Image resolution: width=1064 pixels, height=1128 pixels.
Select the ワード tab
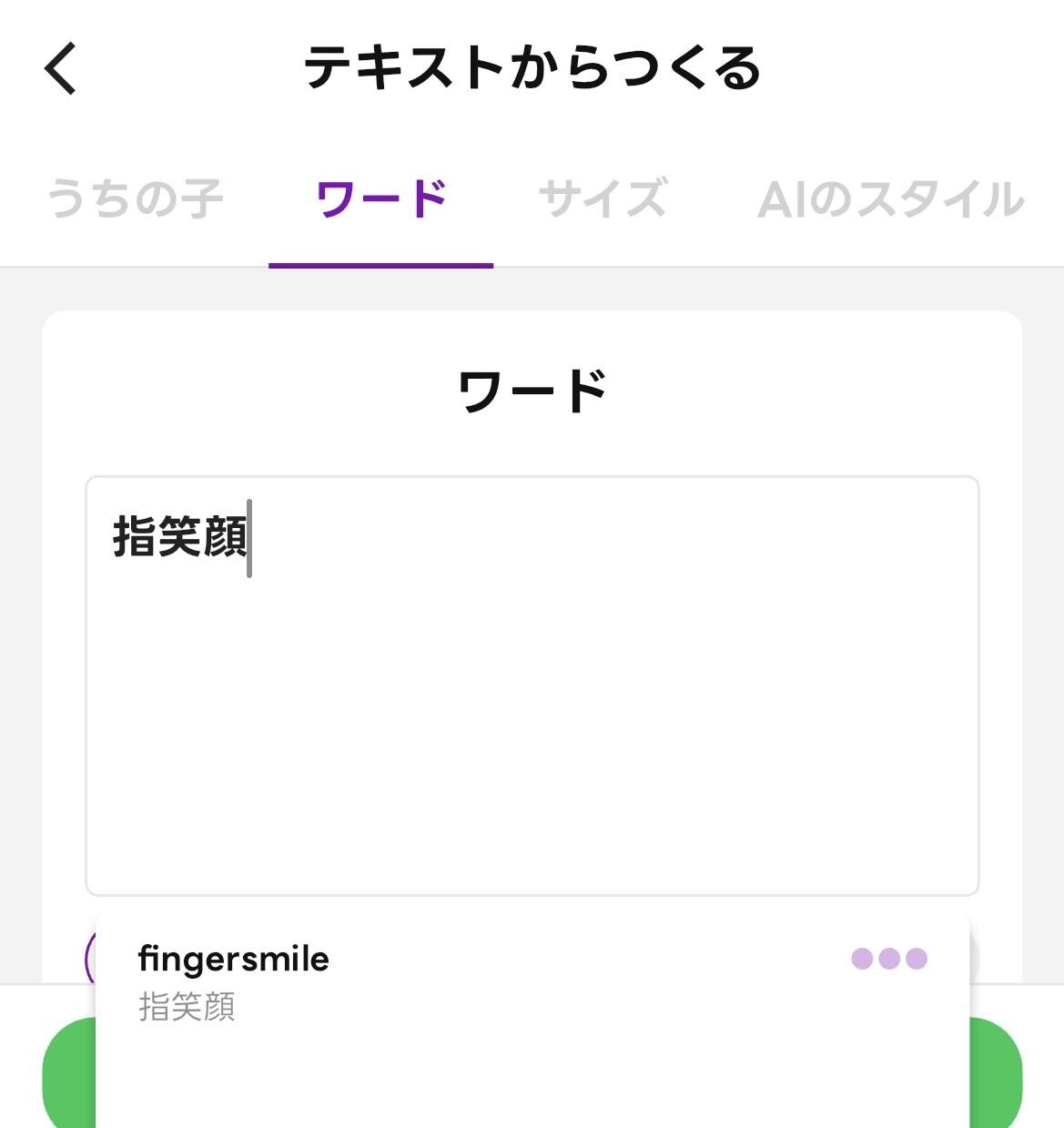point(380,199)
